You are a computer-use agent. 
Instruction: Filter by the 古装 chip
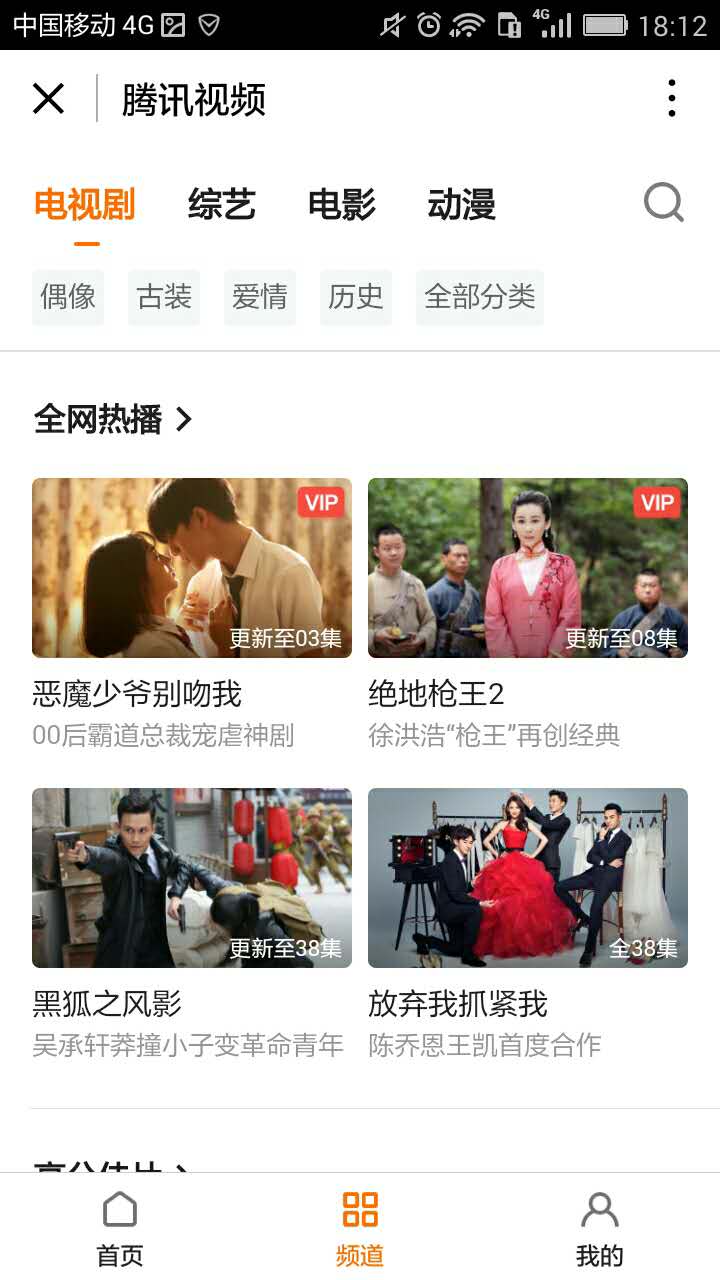point(164,297)
